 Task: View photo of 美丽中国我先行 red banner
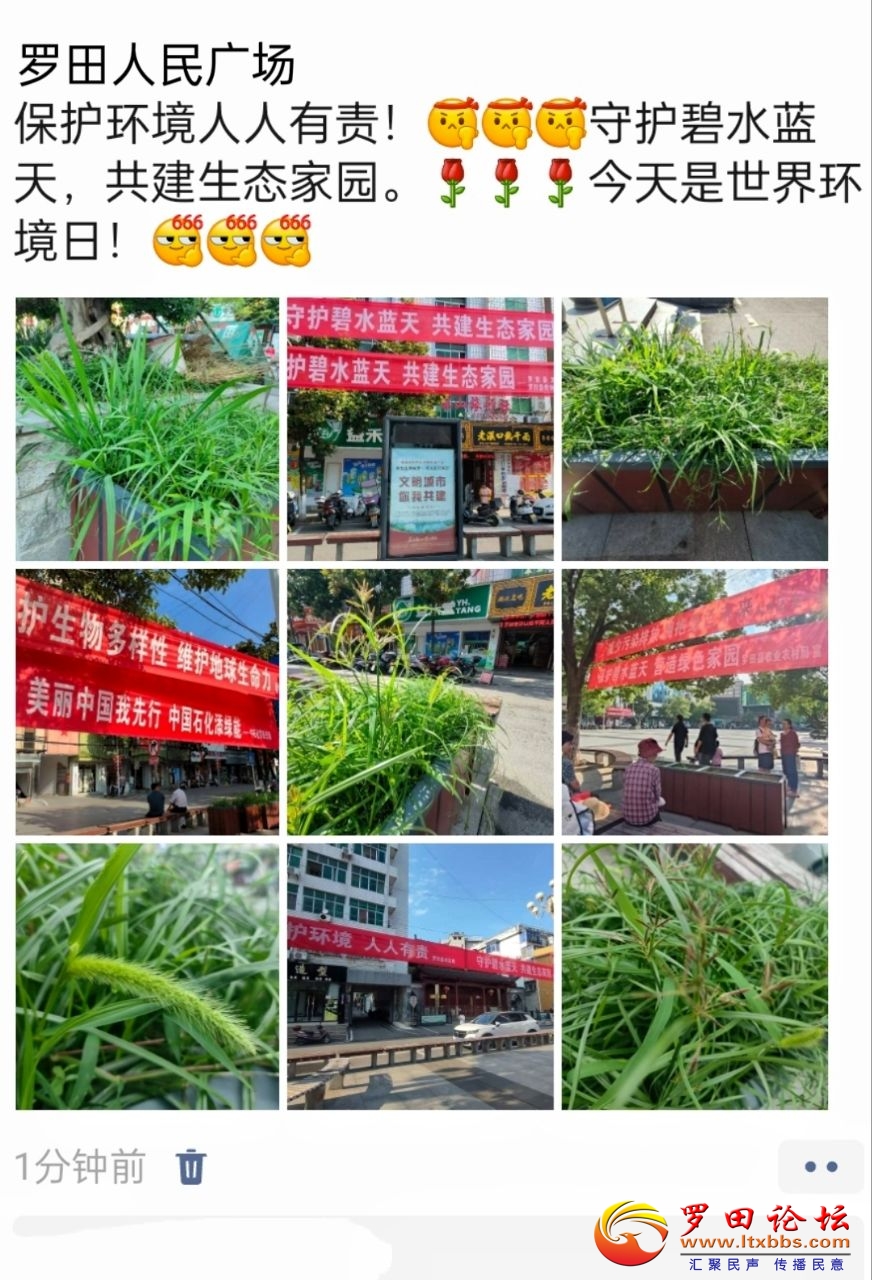[147, 702]
